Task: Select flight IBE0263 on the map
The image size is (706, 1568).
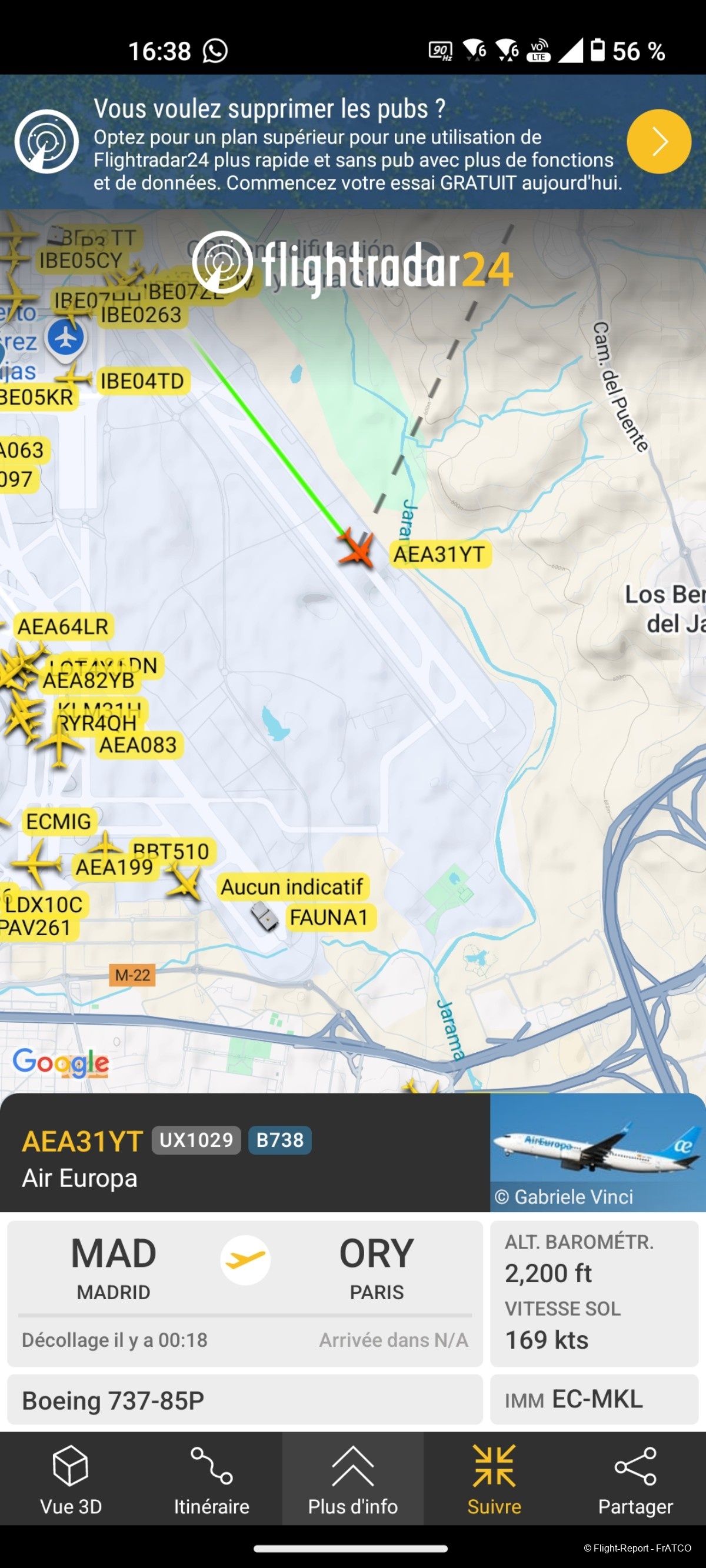Action: [x=141, y=315]
